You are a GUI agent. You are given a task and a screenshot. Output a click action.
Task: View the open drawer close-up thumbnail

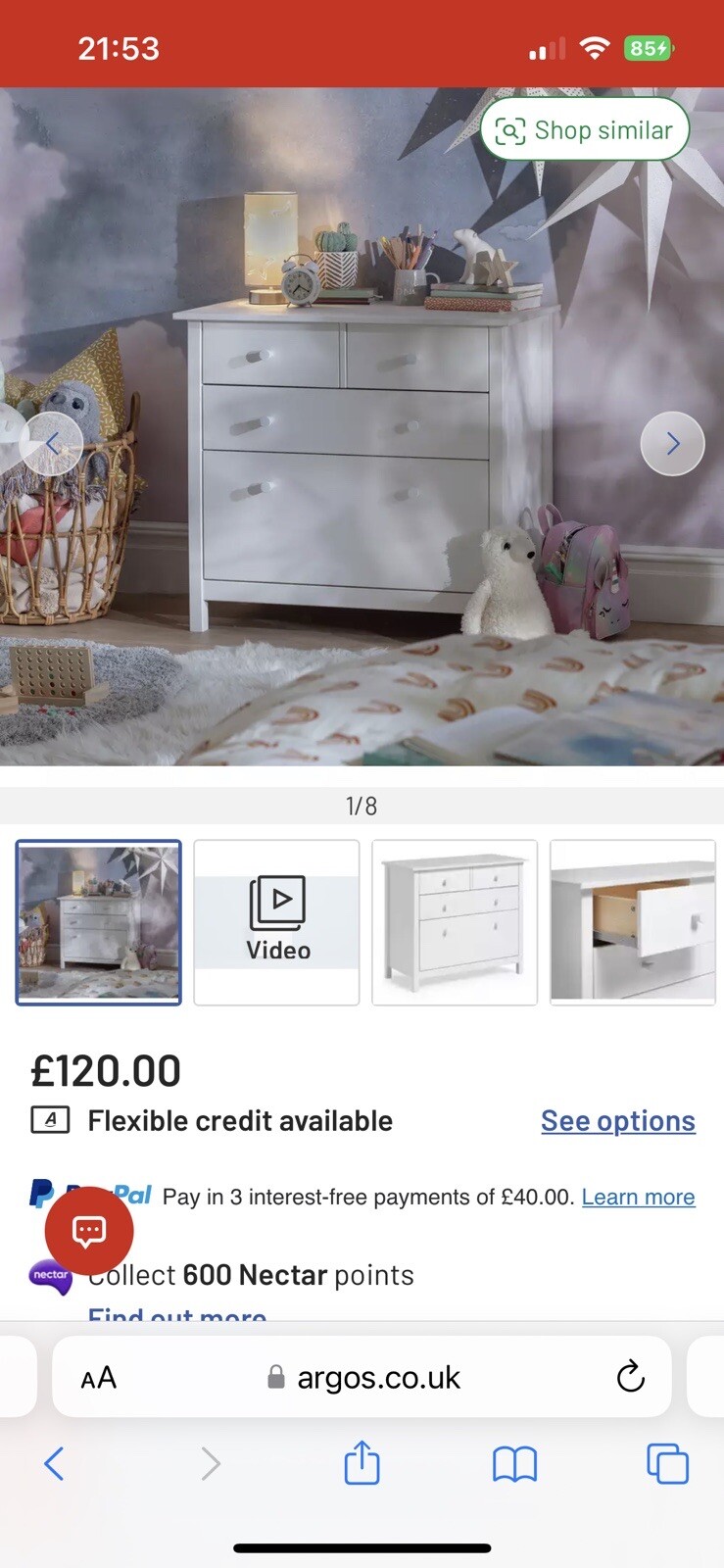[633, 922]
